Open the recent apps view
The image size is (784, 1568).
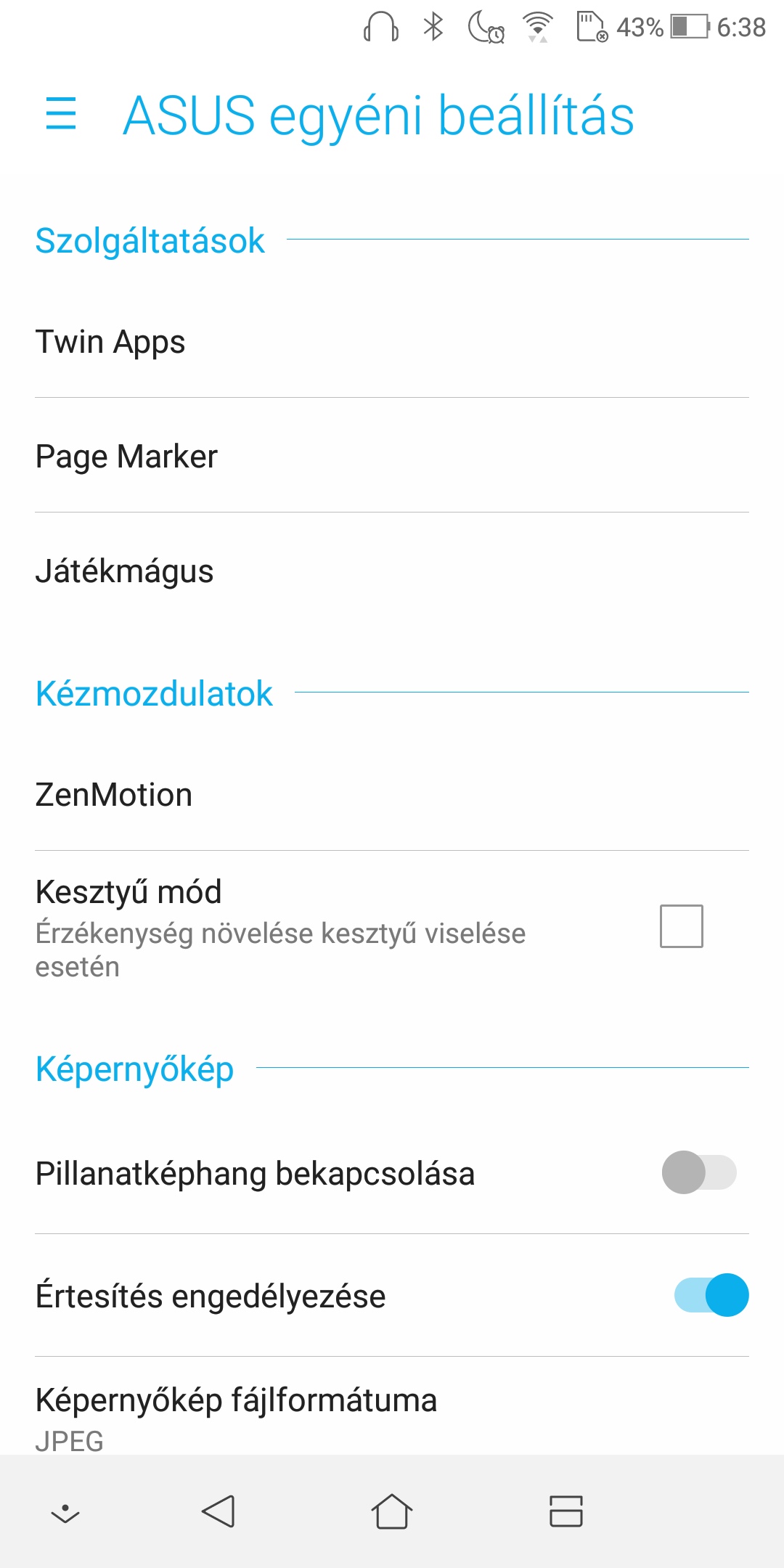pos(565,1512)
